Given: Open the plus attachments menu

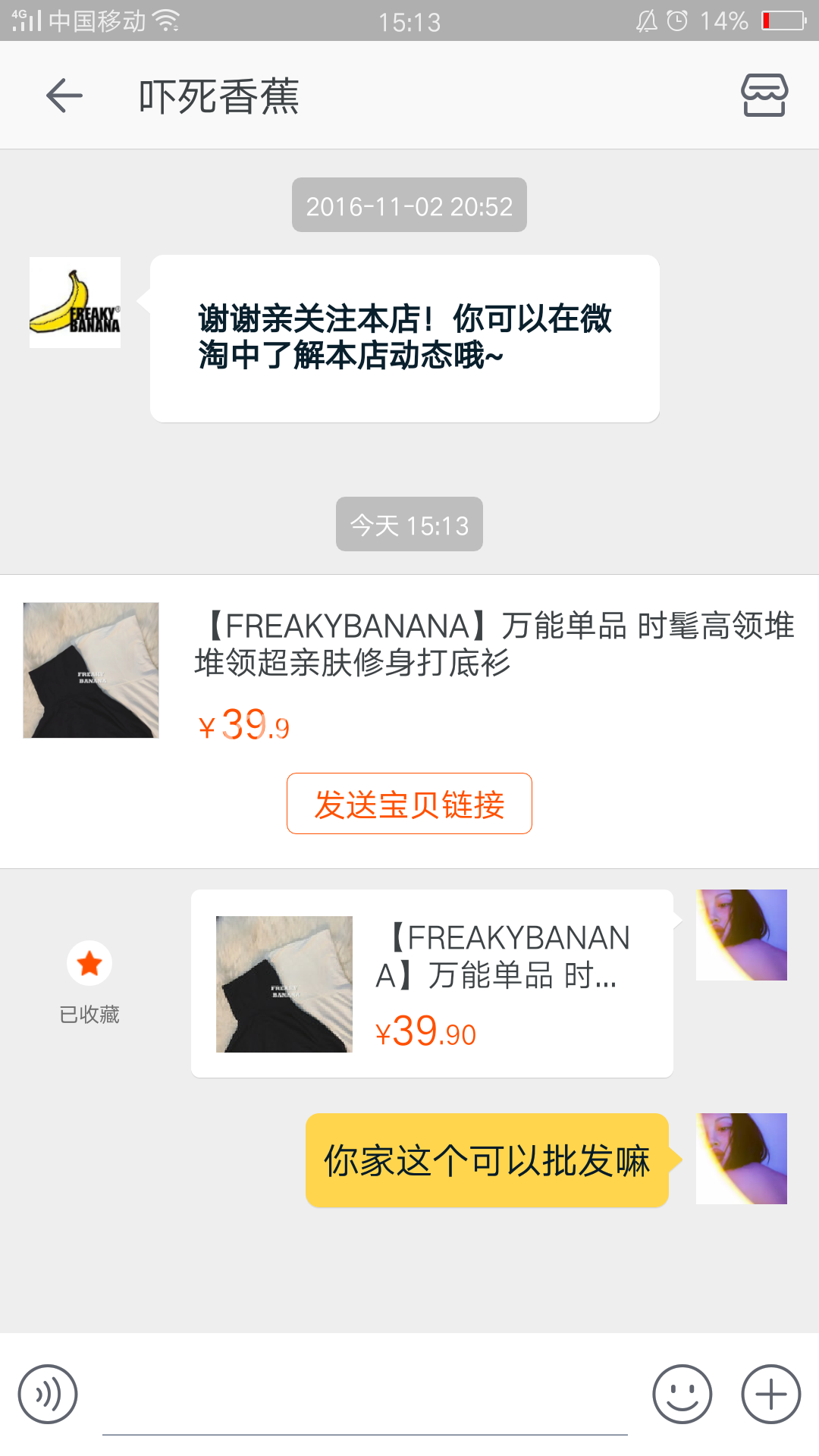Looking at the screenshot, I should 770,1394.
